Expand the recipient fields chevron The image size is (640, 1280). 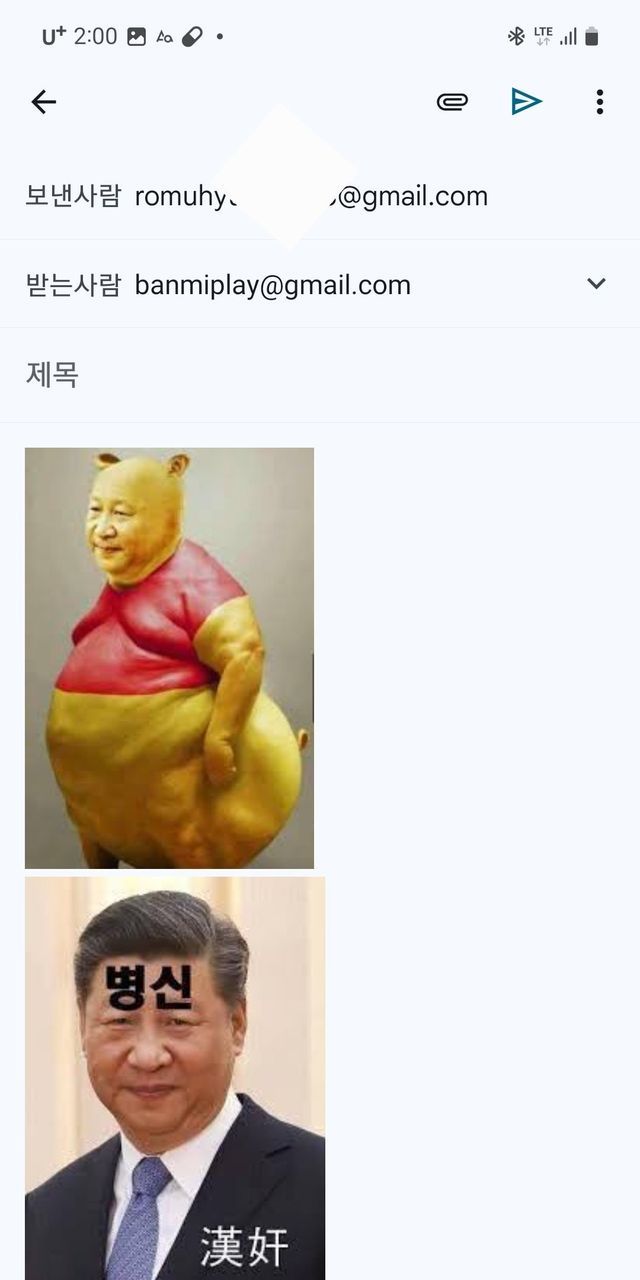(596, 284)
